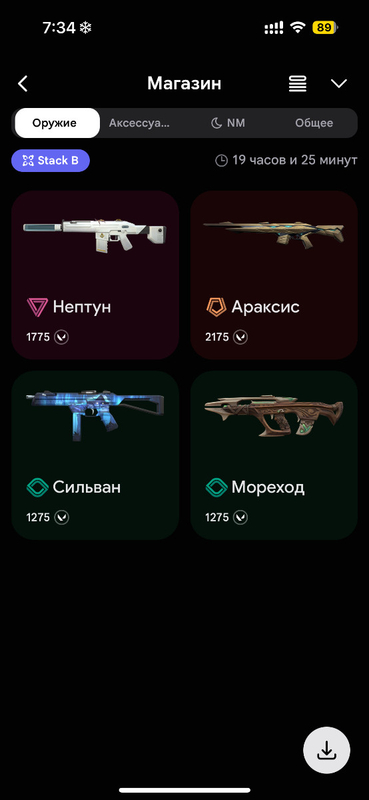Tap the download floating button
Image resolution: width=369 pixels, height=800 pixels.
click(x=327, y=751)
